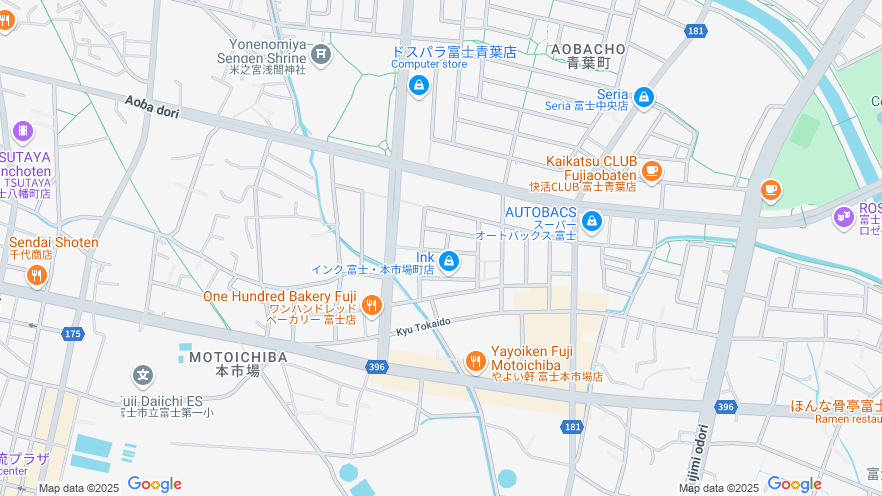This screenshot has height=496, width=882.
Task: Open Yayoiken Fuji Motoichiba restaurant marker
Action: click(x=476, y=361)
